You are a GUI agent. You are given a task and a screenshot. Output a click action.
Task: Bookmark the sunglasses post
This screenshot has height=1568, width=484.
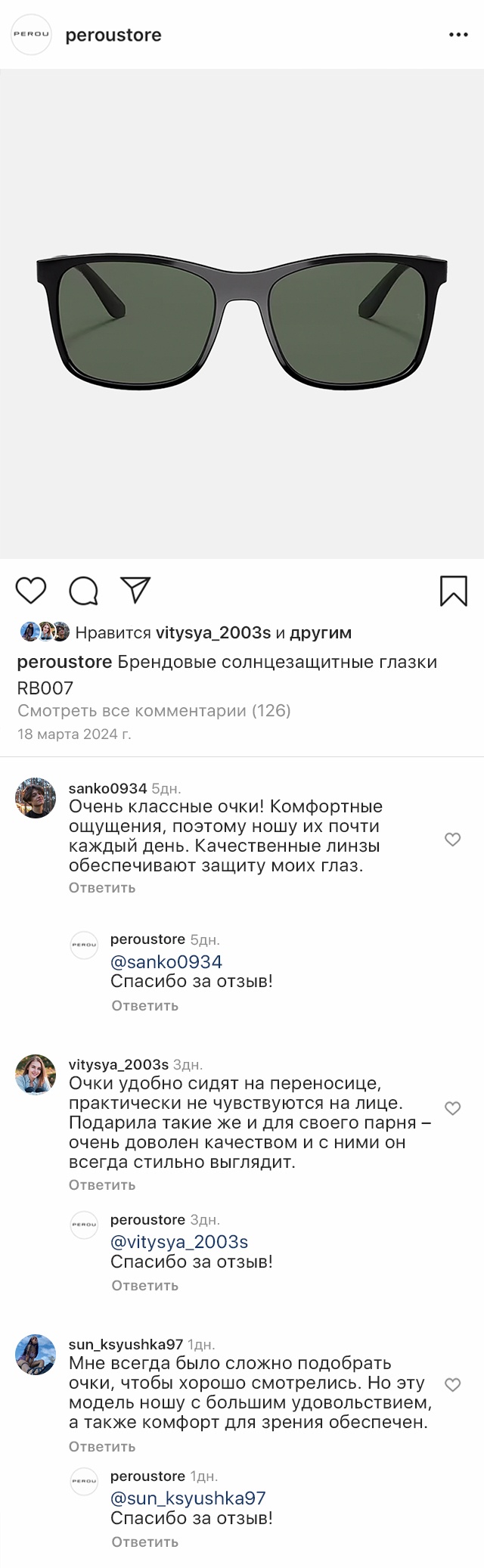coord(453,591)
